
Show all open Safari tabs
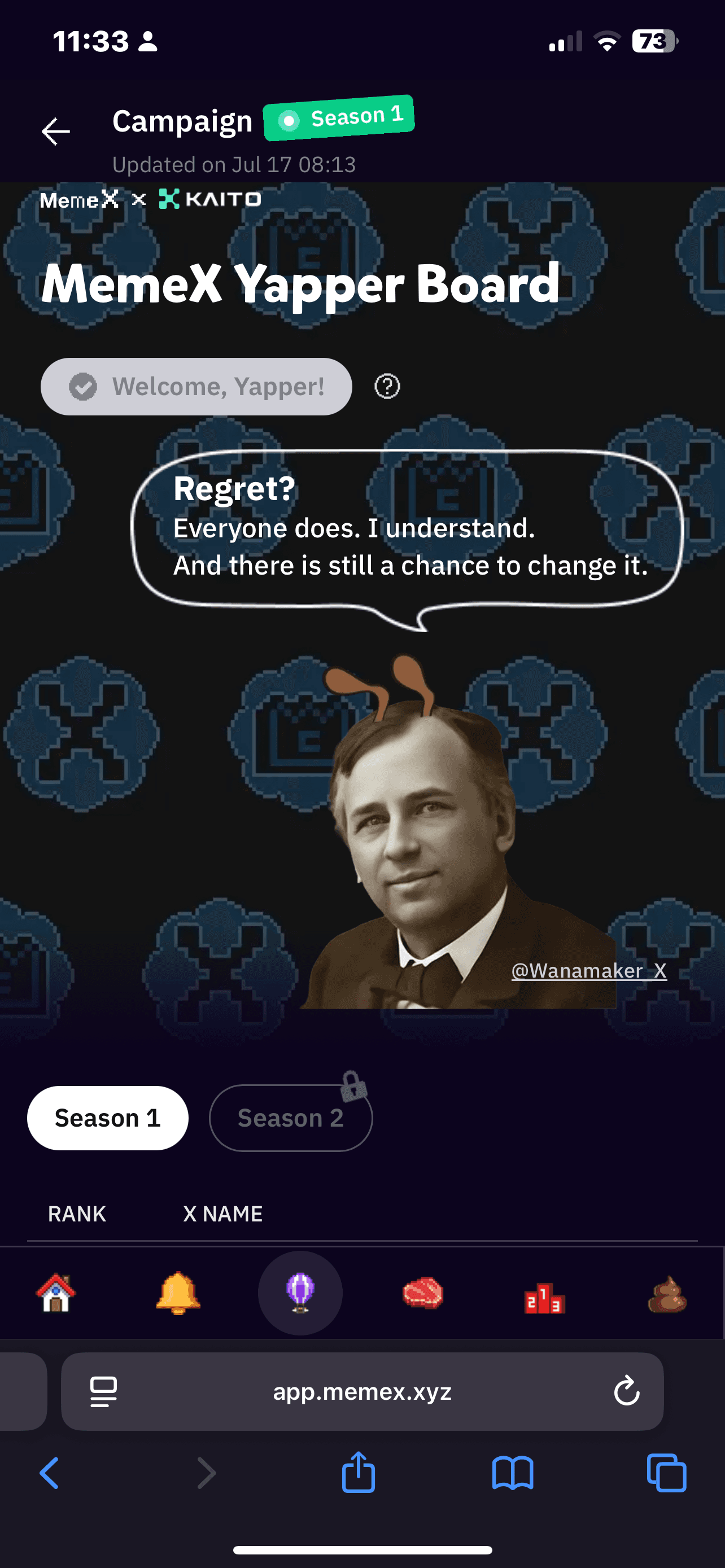(667, 1473)
